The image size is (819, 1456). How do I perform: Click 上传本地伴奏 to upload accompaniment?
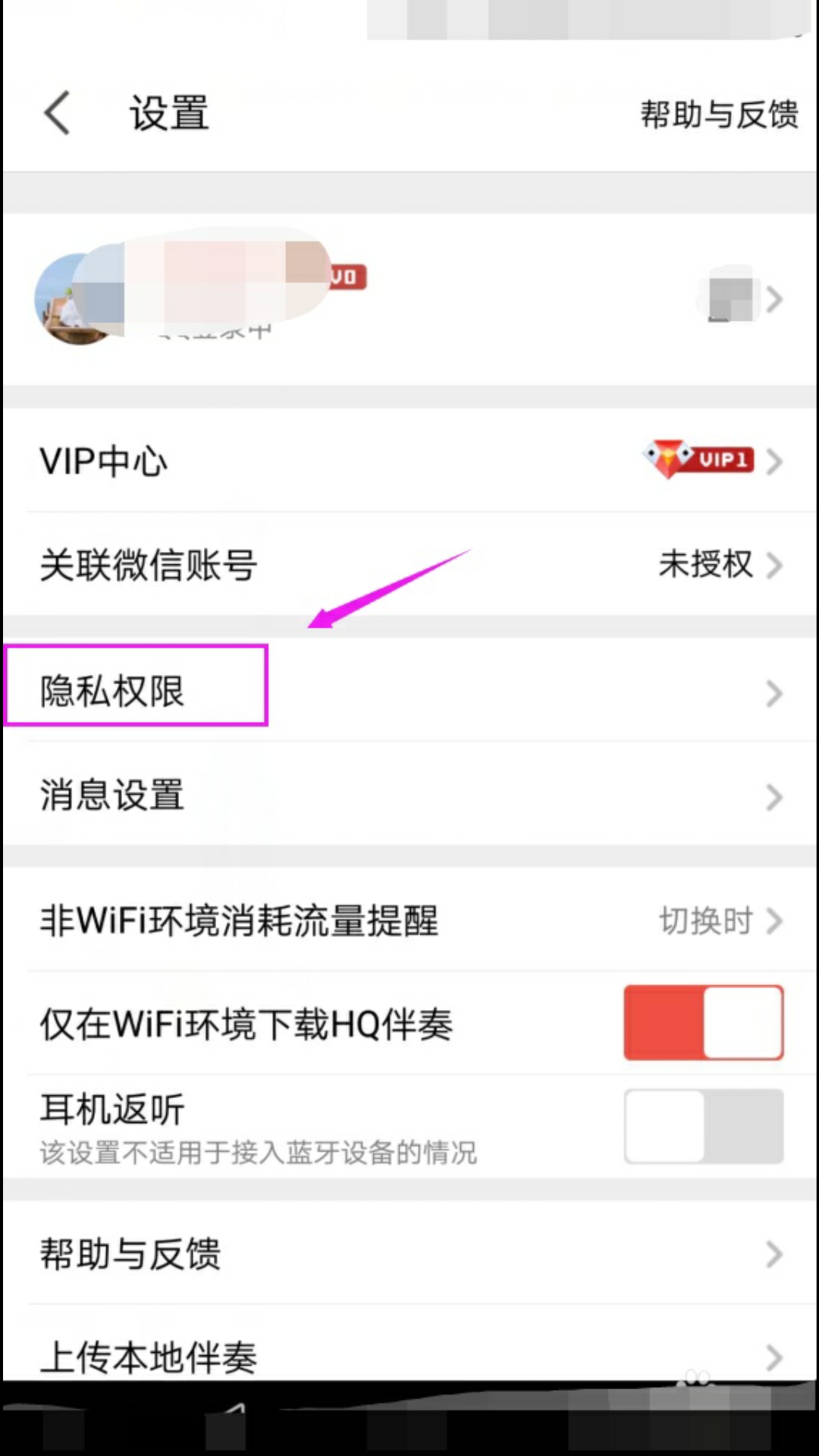(149, 1357)
